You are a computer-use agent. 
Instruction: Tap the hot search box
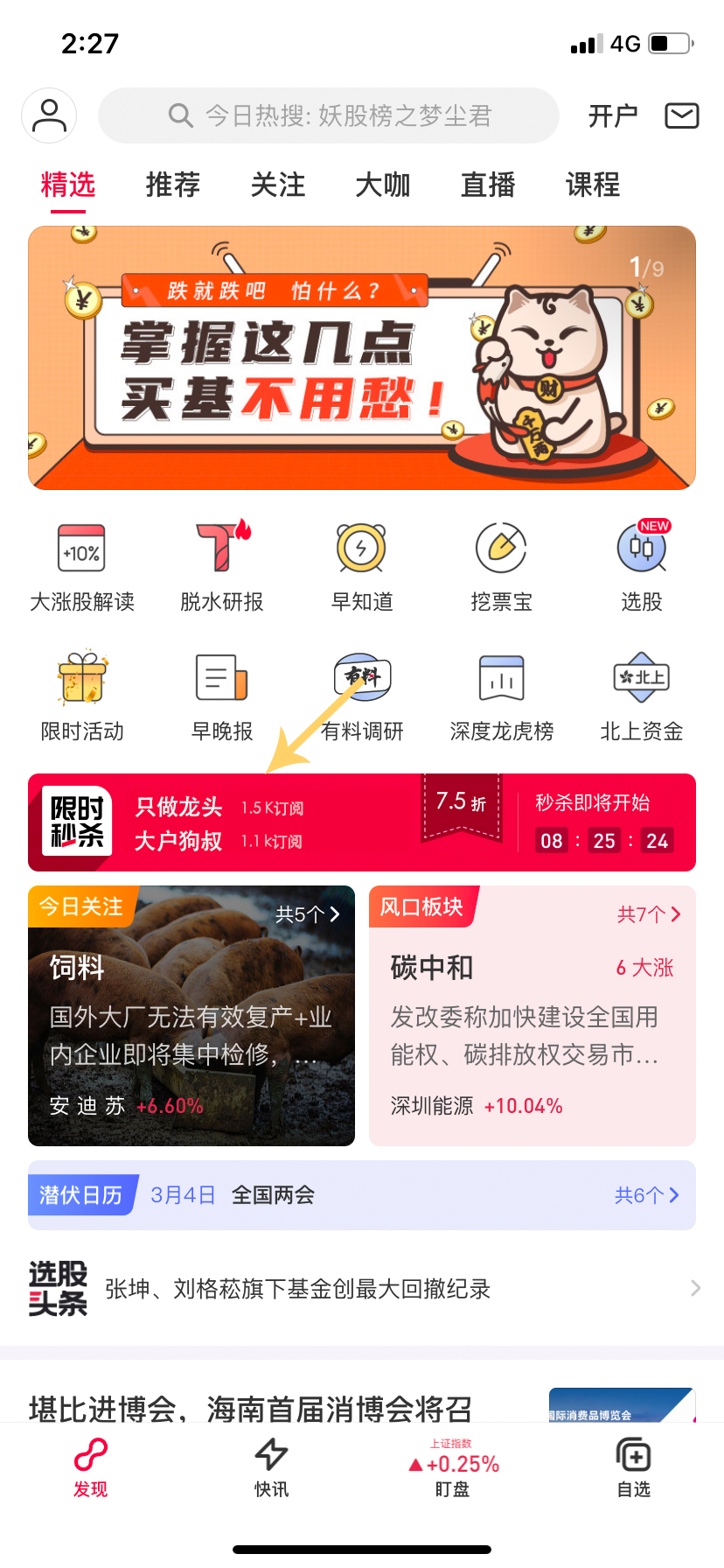pyautogui.click(x=329, y=115)
